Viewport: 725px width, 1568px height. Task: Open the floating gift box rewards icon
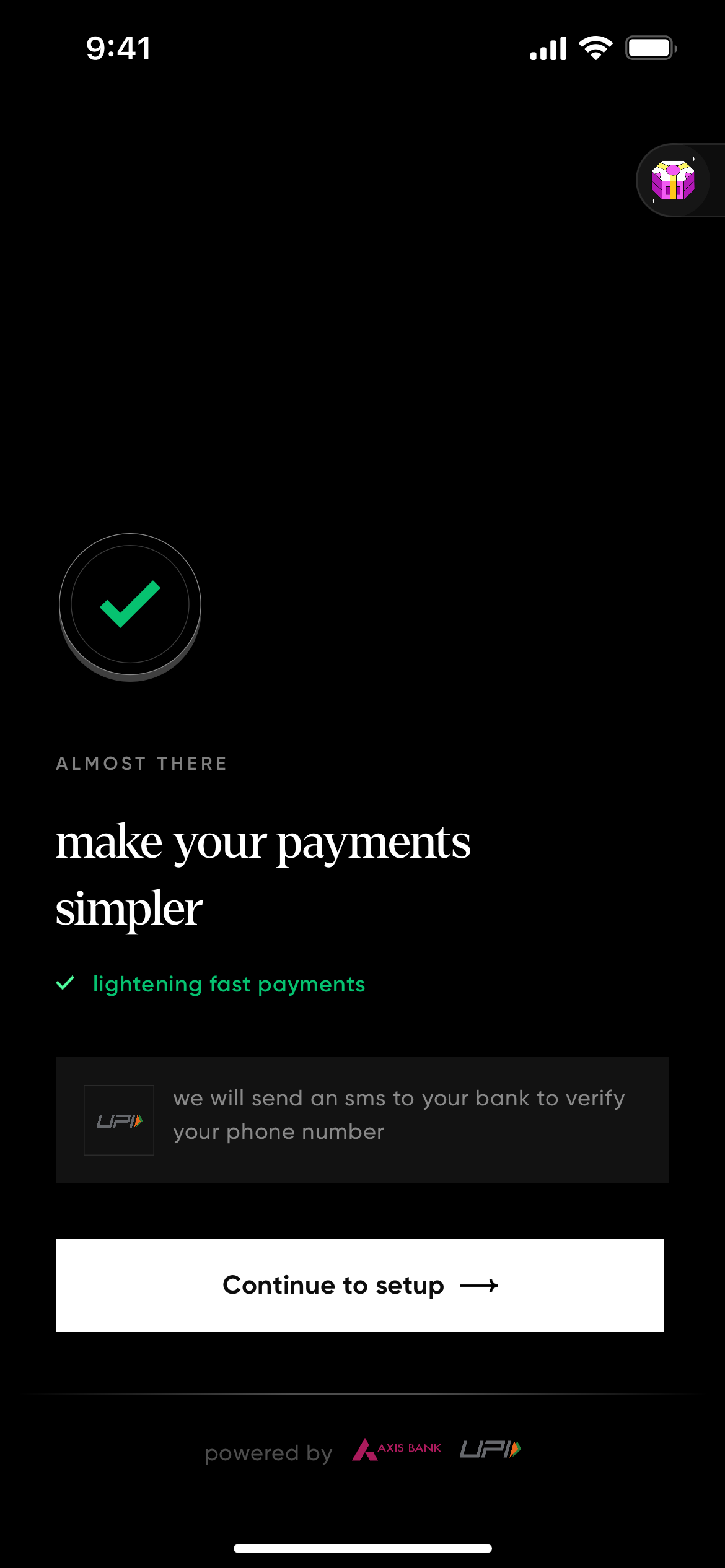[674, 180]
